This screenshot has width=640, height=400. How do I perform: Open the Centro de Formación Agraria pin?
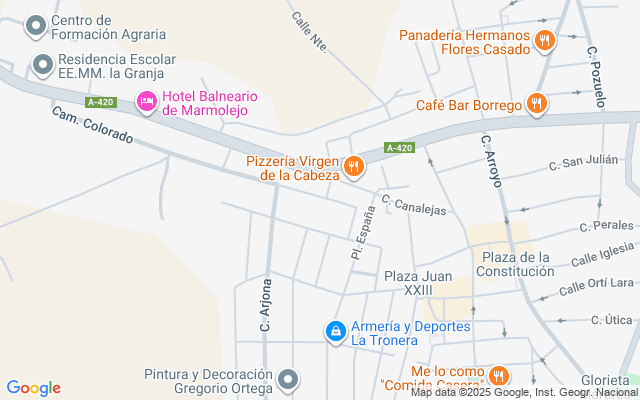(x=36, y=26)
